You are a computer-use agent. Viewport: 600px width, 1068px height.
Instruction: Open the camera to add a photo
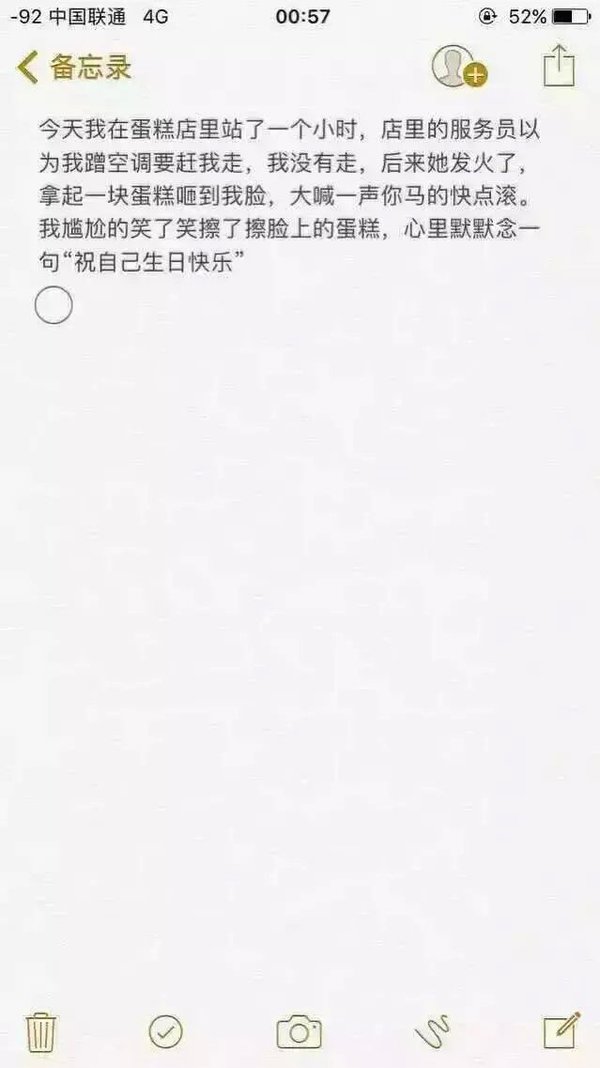click(x=299, y=1032)
